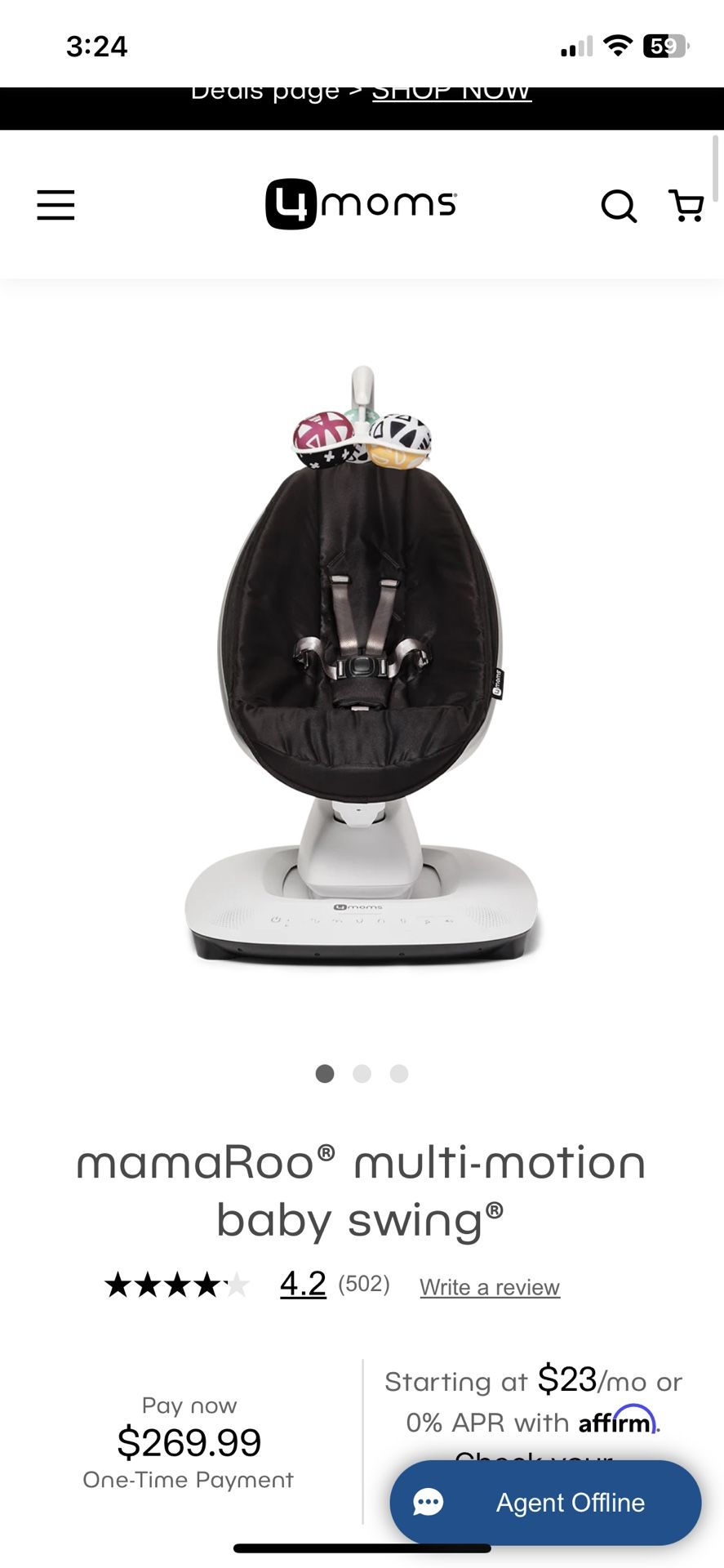Jump to the third product image dot
The height and width of the screenshot is (1568, 724).
[x=399, y=1074]
